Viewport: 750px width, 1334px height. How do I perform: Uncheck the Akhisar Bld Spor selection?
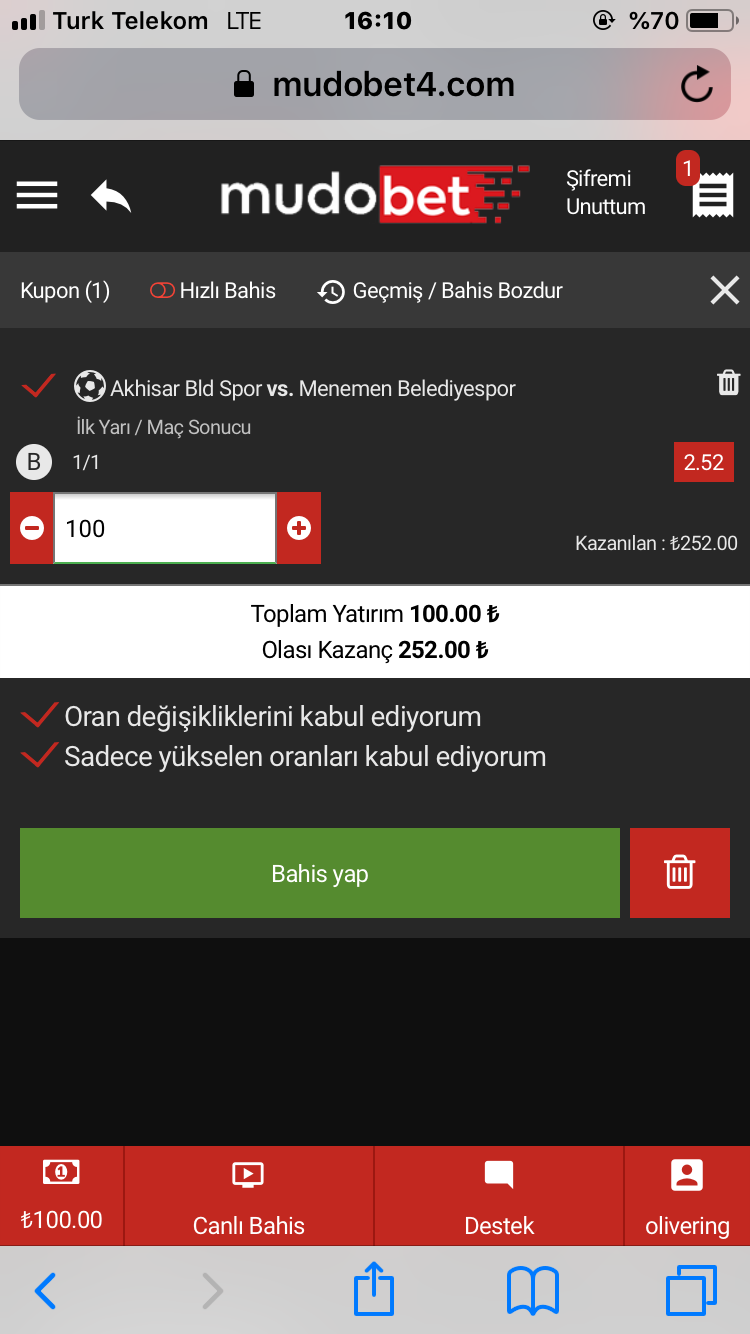[x=39, y=386]
